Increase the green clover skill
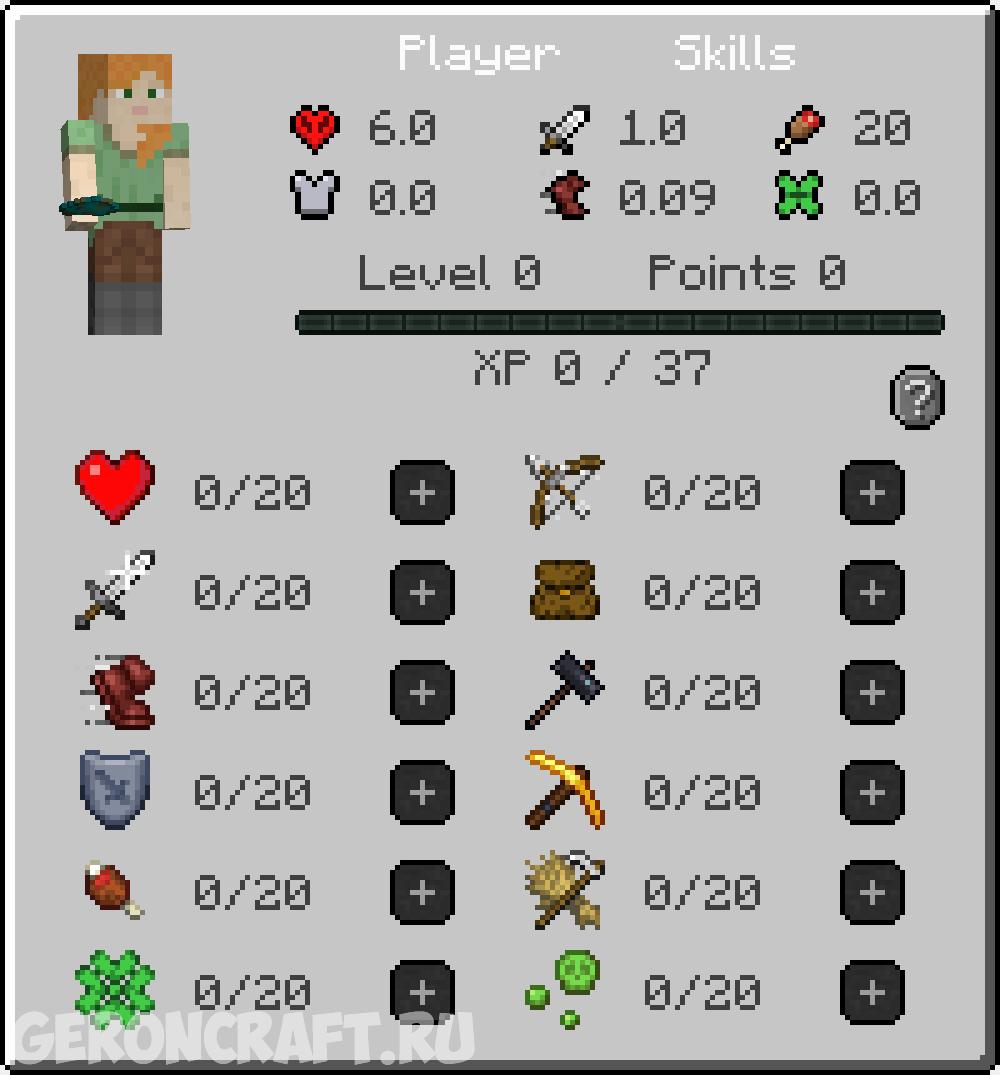Image resolution: width=1000 pixels, height=1075 pixels. (422, 992)
